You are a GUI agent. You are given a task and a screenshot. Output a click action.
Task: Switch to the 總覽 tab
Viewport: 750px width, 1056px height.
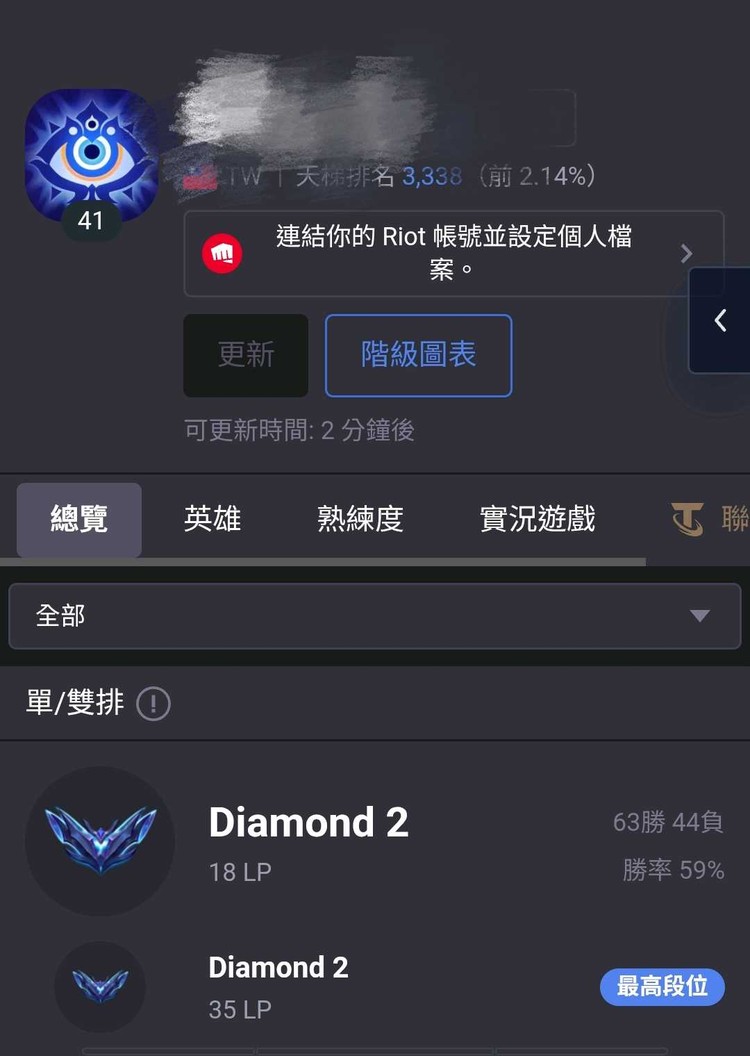point(79,519)
